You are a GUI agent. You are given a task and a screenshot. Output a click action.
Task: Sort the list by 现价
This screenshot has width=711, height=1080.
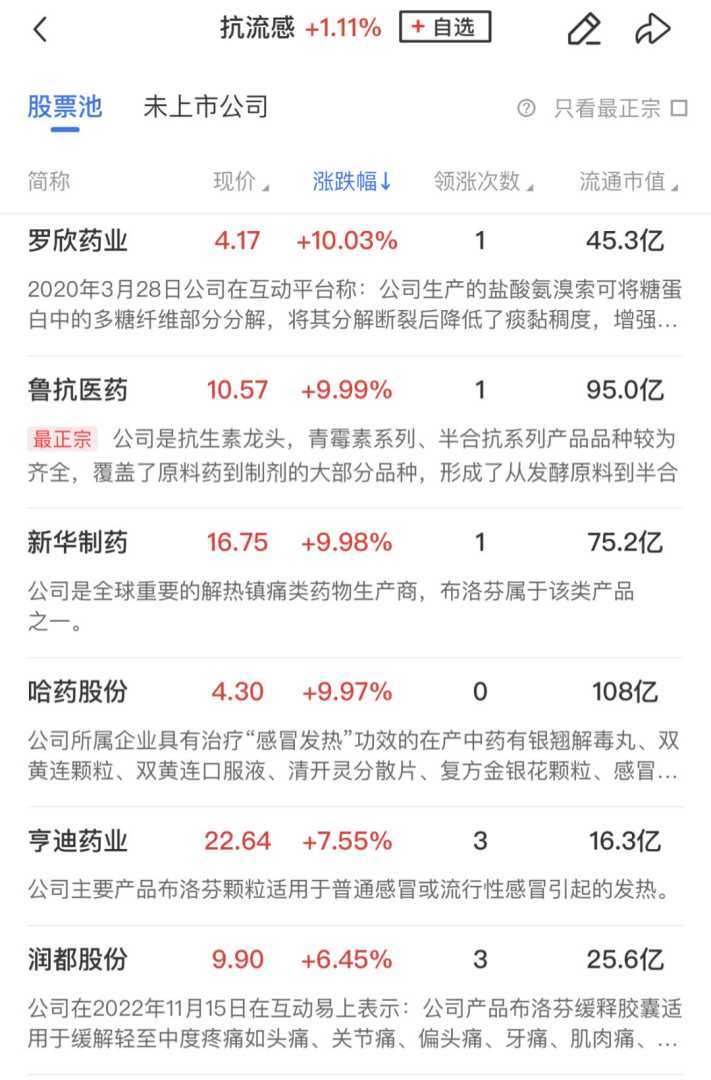(240, 181)
